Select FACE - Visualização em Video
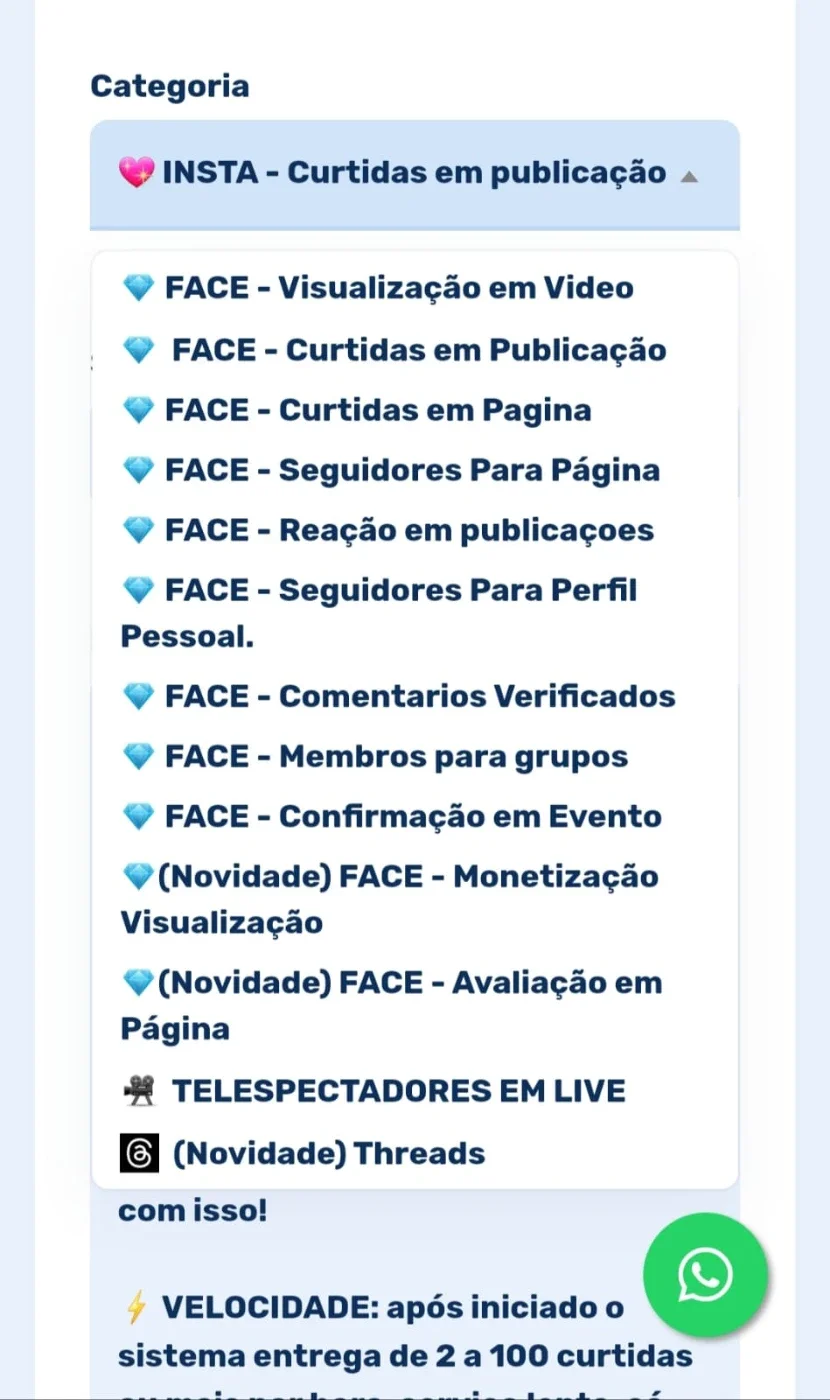830x1400 pixels. point(414,288)
